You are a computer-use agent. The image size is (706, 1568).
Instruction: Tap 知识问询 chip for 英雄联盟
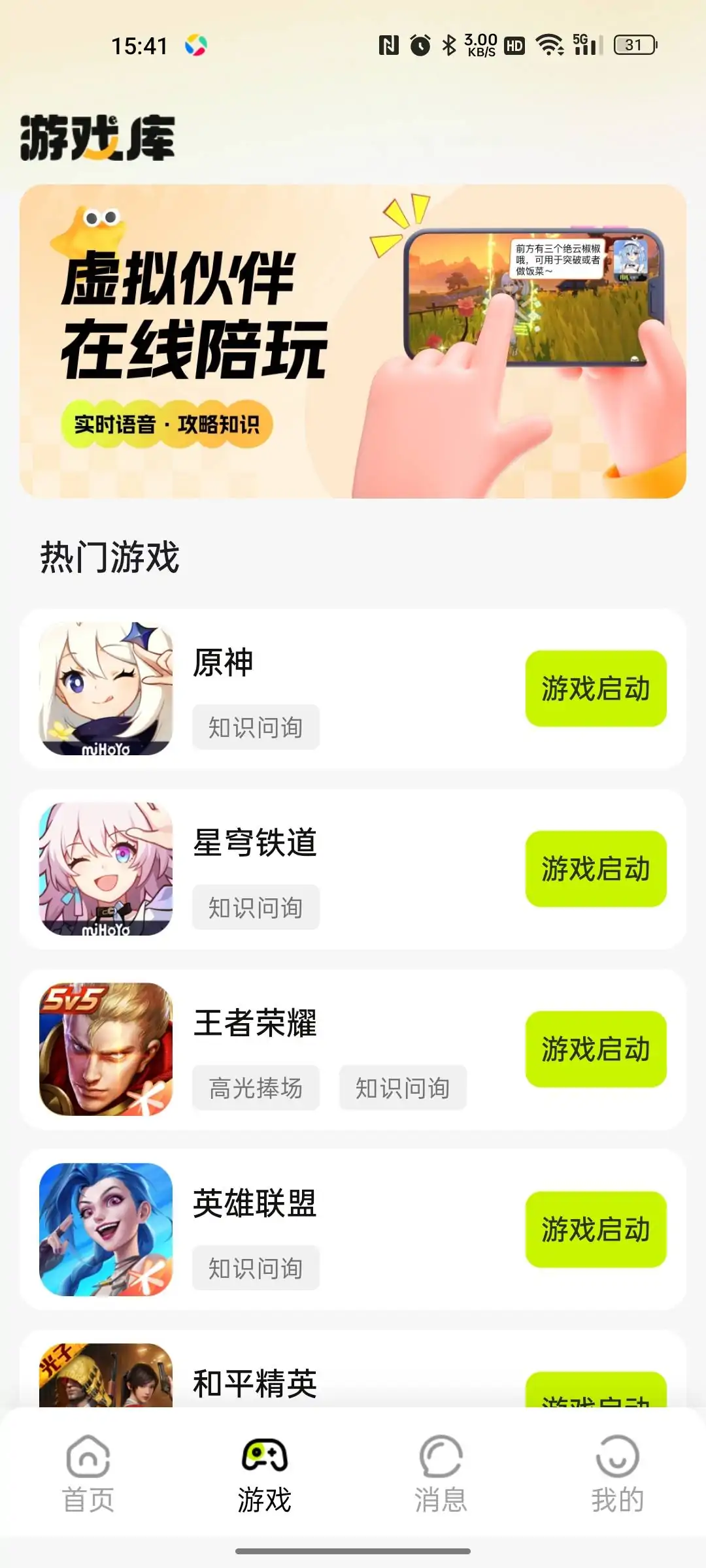click(x=256, y=1268)
